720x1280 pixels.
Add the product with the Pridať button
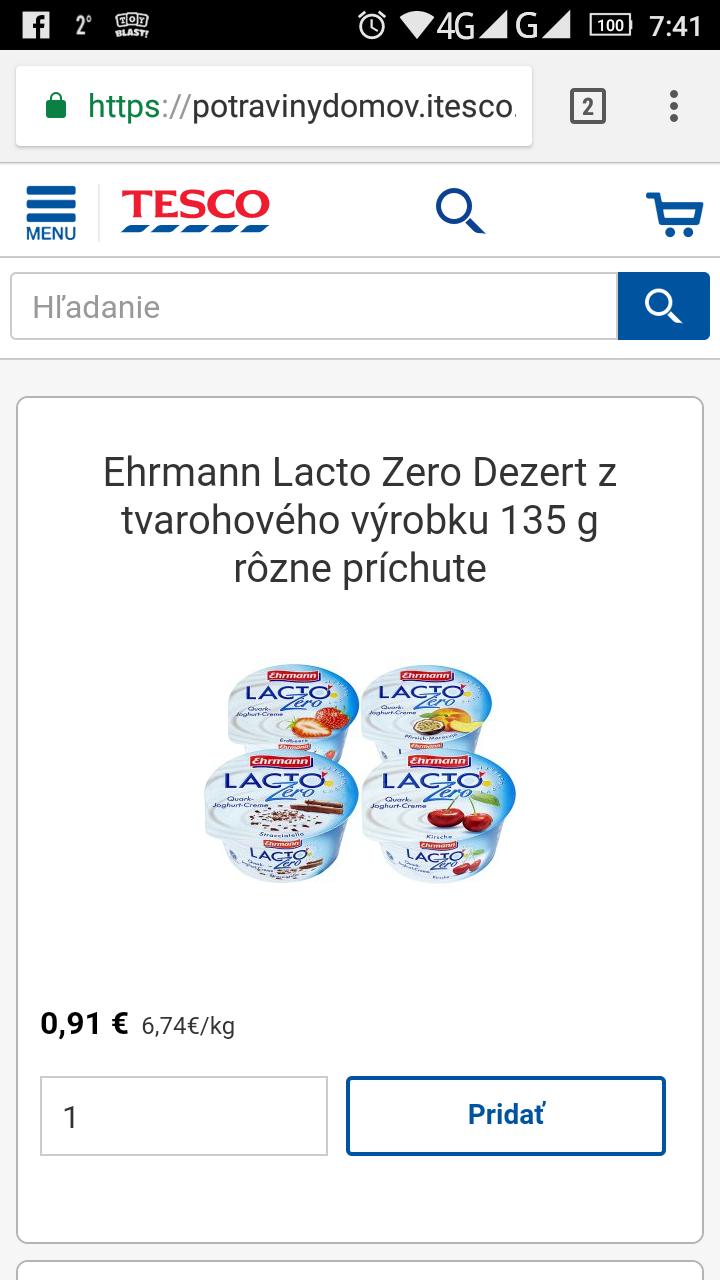[x=506, y=1115]
